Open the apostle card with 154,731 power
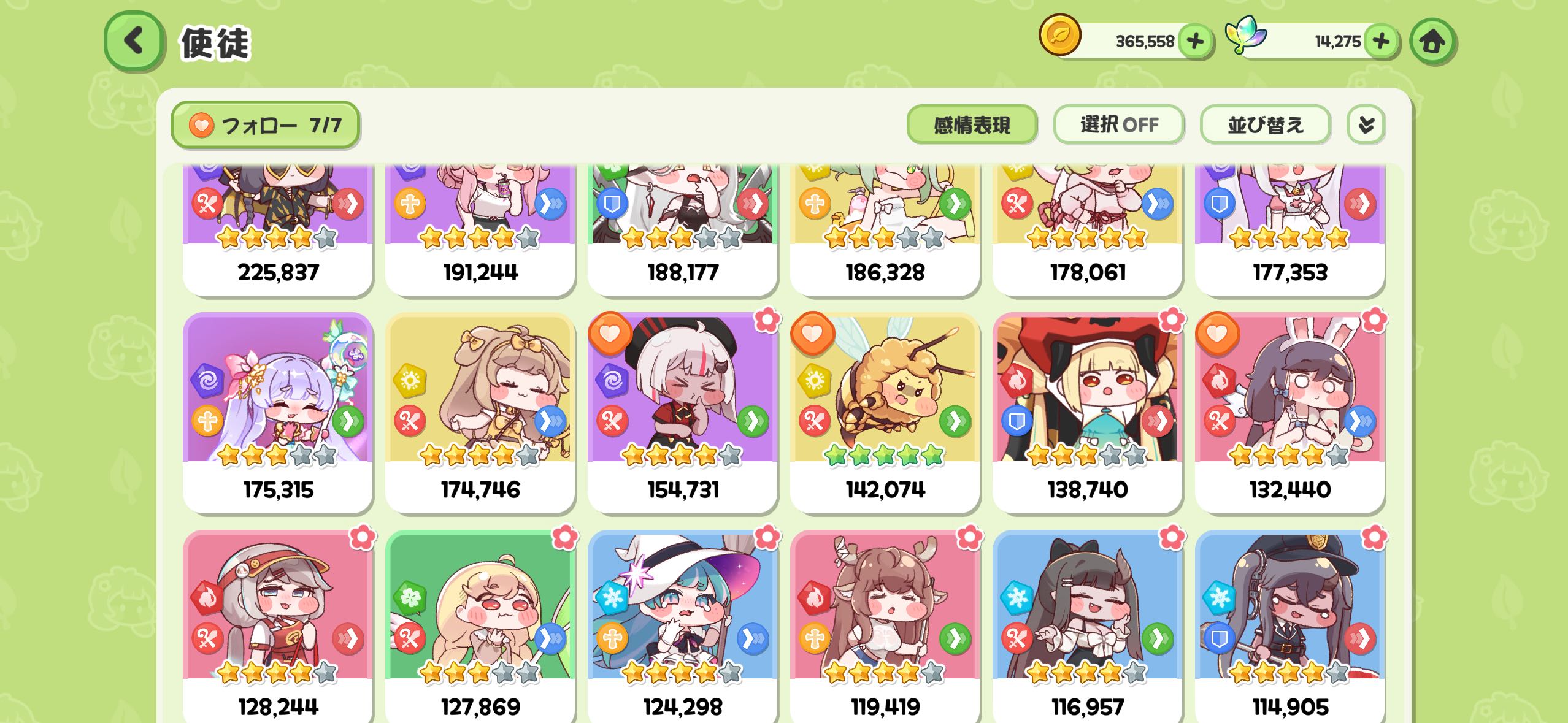The image size is (1568, 723). pos(683,413)
